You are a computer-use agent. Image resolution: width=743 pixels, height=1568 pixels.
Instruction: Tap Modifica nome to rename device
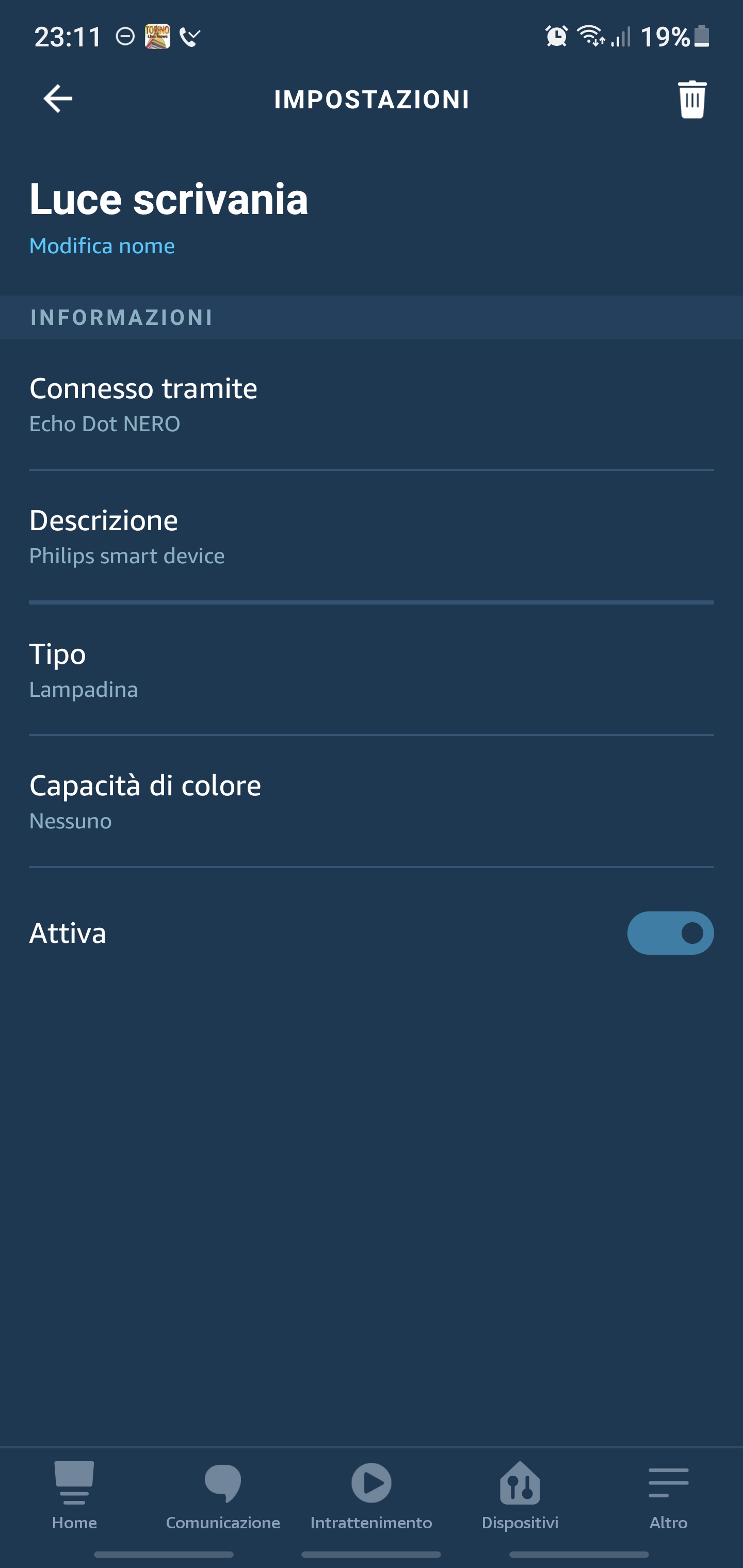(102, 246)
